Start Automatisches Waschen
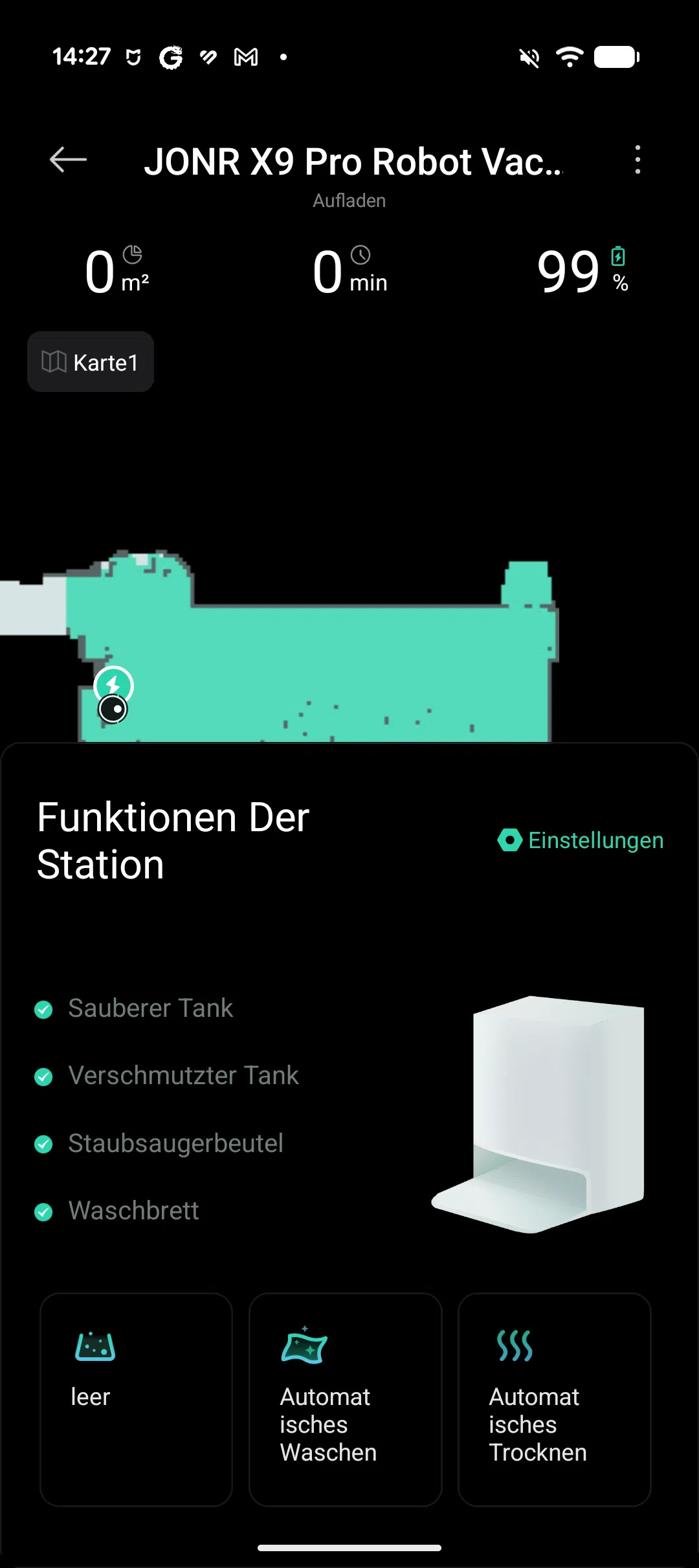The height and width of the screenshot is (1568, 699). coord(345,1399)
